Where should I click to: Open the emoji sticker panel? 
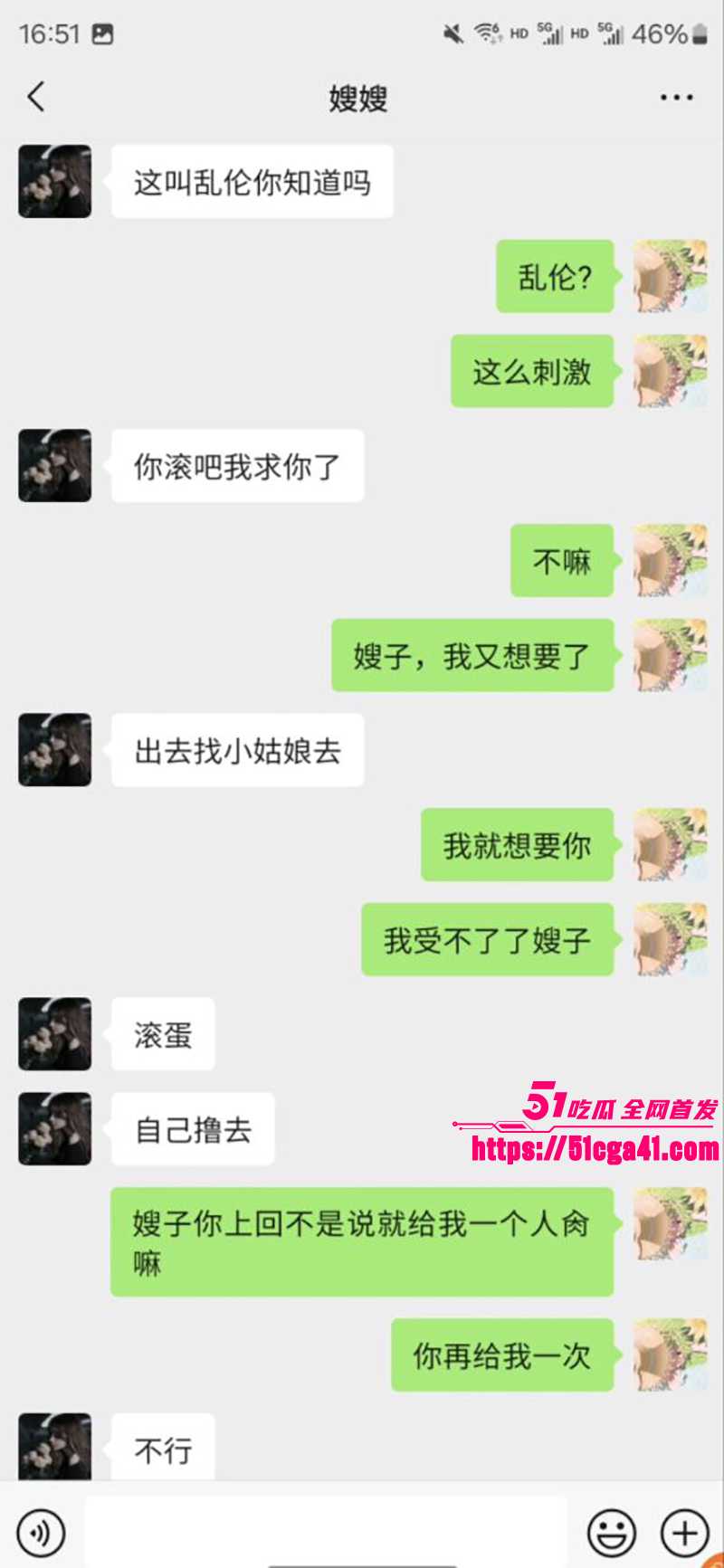tap(612, 1533)
